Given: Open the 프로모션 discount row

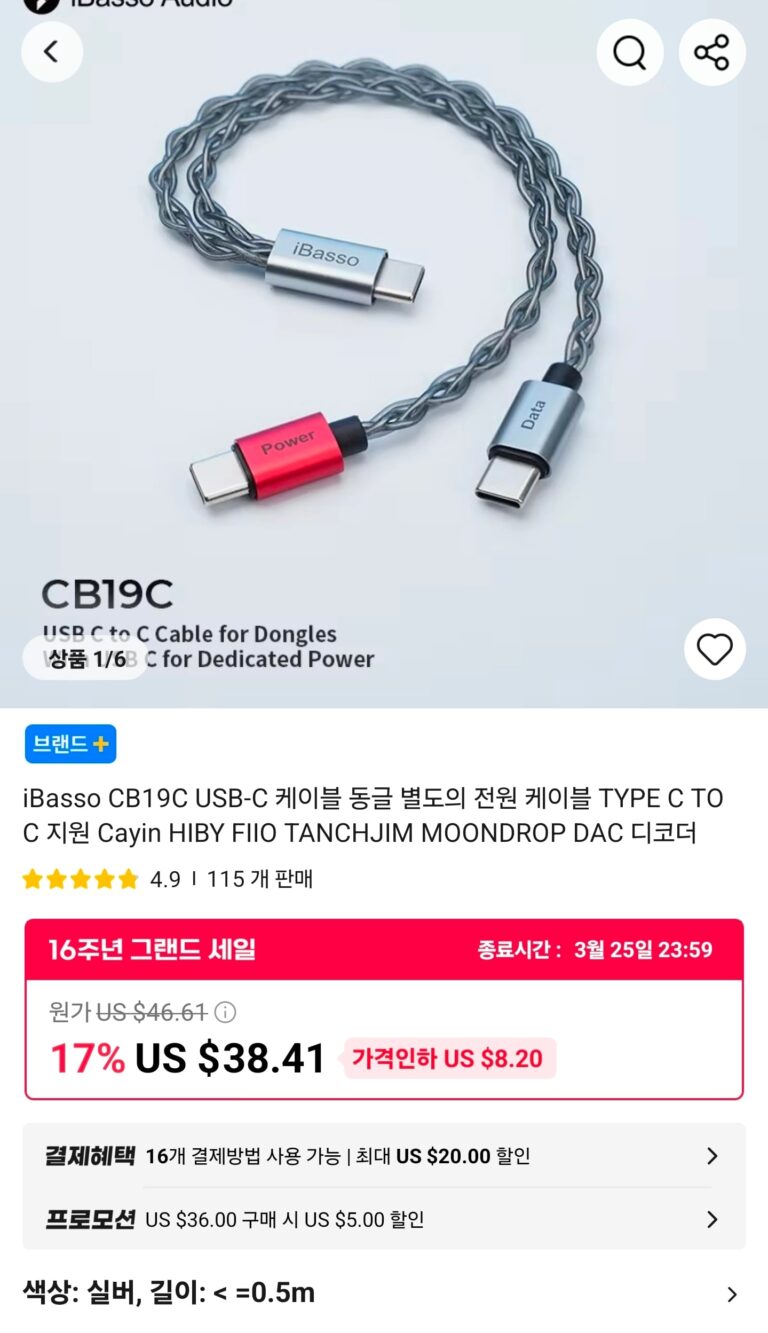Looking at the screenshot, I should [384, 1219].
